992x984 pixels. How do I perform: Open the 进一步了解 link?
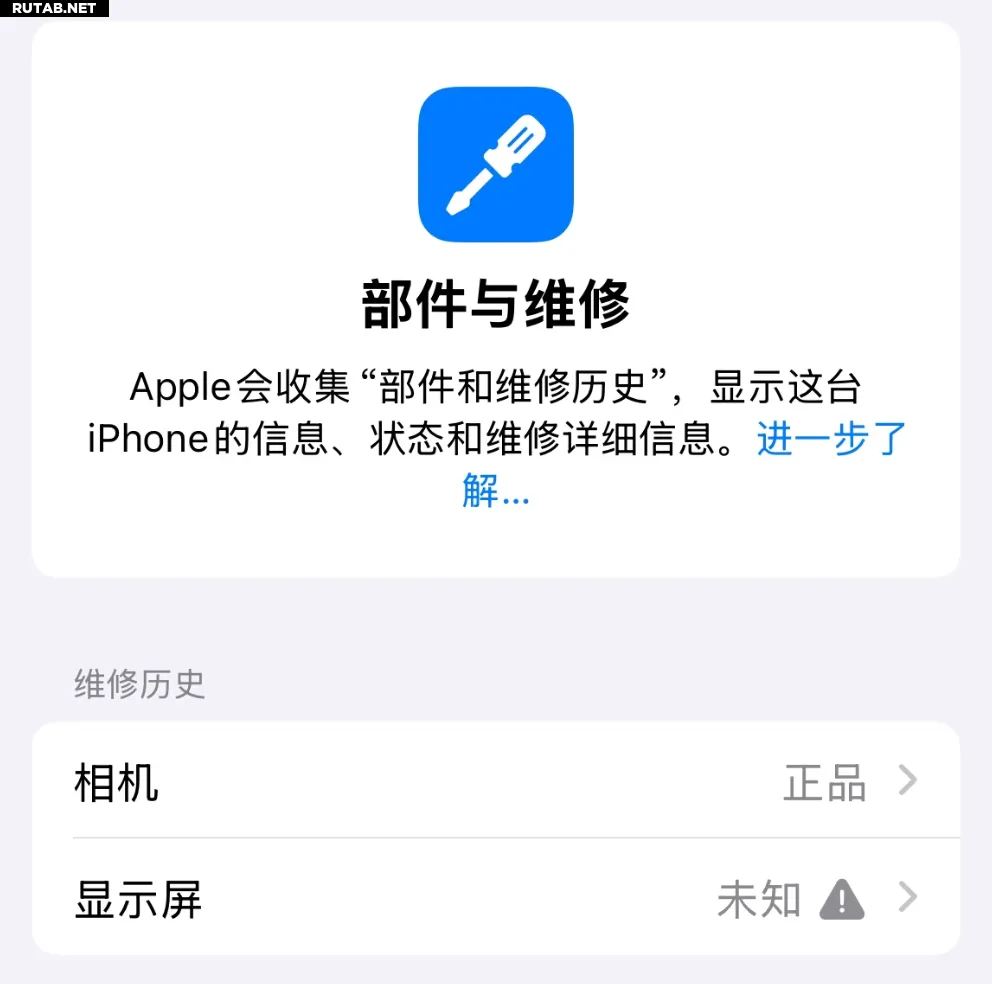pos(831,440)
